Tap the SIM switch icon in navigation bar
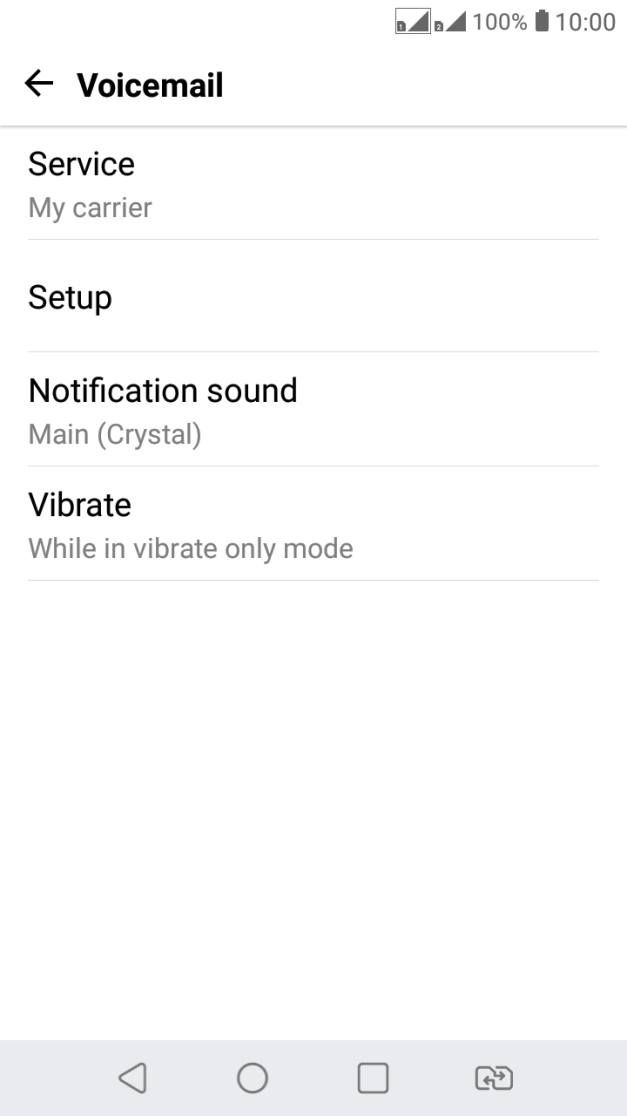The width and height of the screenshot is (627, 1116). click(x=494, y=1077)
